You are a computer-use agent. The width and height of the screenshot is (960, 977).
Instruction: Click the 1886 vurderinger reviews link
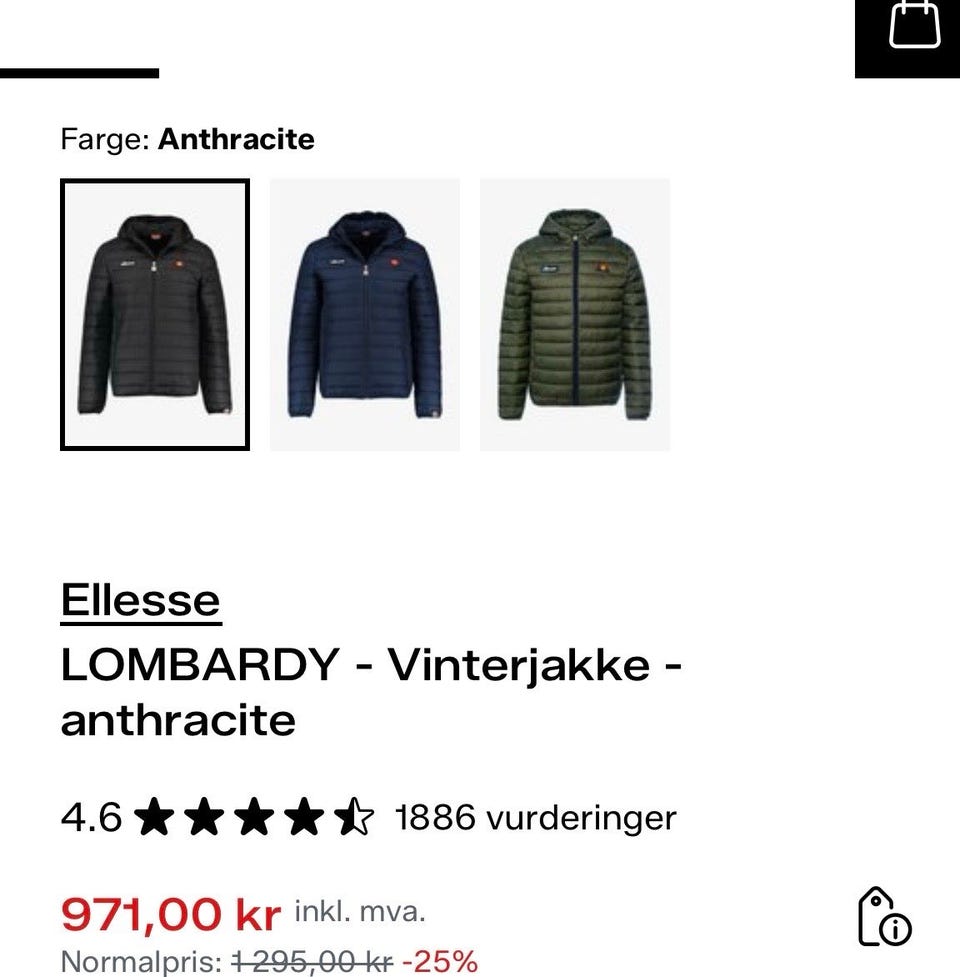537,817
